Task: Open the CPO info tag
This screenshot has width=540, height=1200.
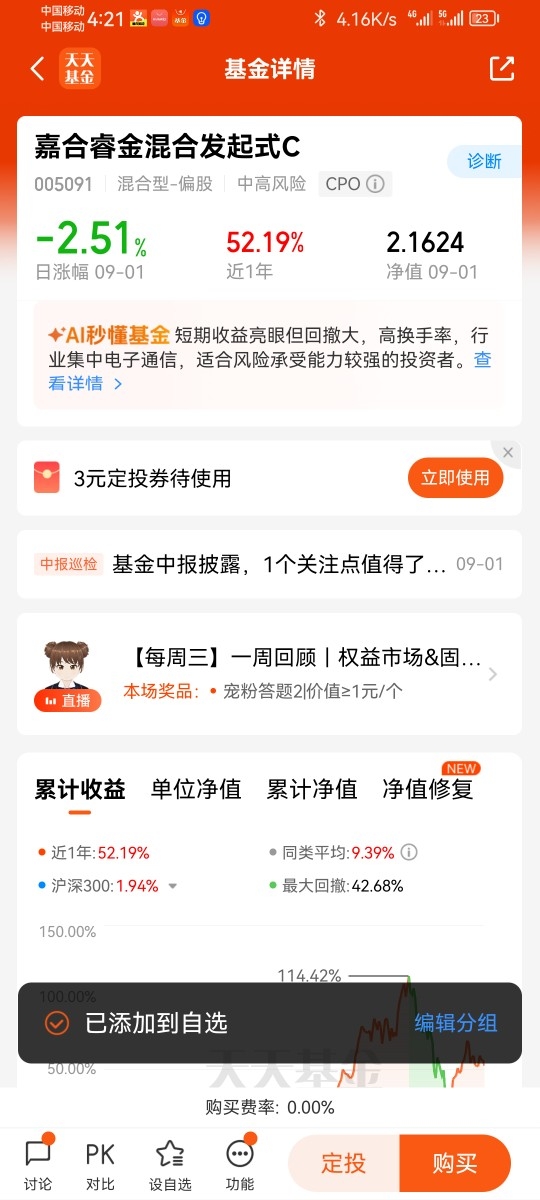Action: (355, 184)
